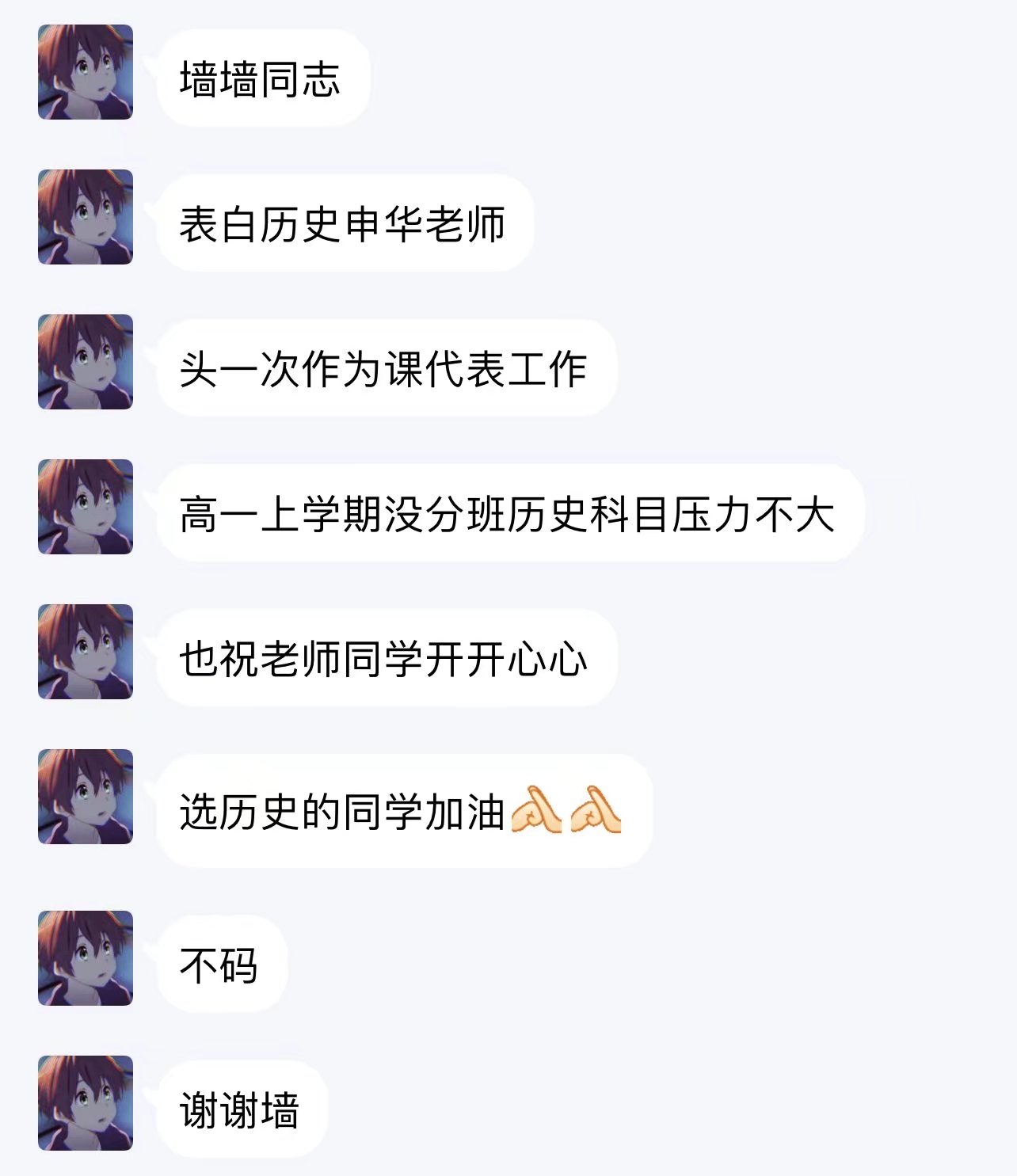
Task: Tap avatar next to 选历史的同学加油
Action: [x=86, y=797]
